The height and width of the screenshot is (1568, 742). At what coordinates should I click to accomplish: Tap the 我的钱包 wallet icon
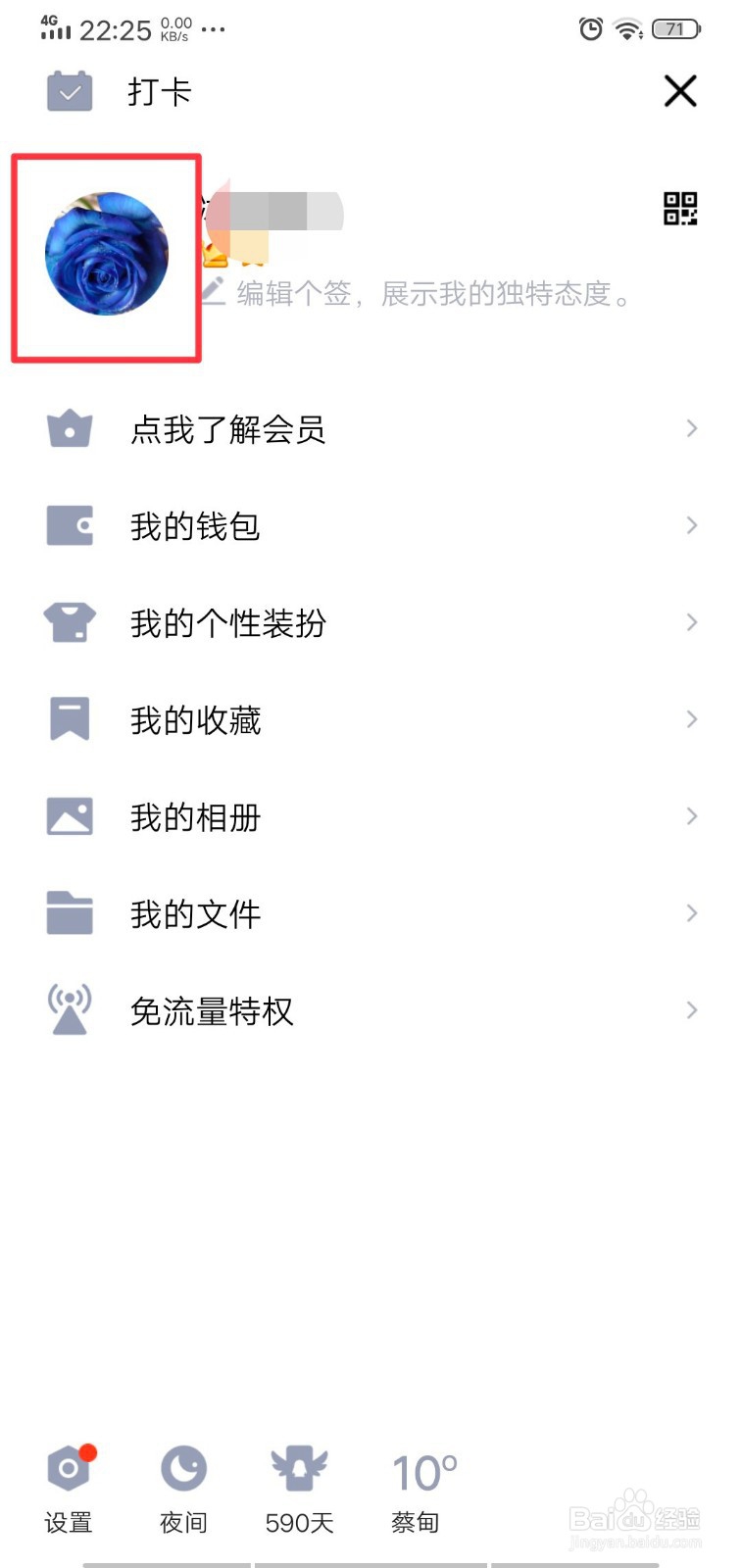point(69,525)
